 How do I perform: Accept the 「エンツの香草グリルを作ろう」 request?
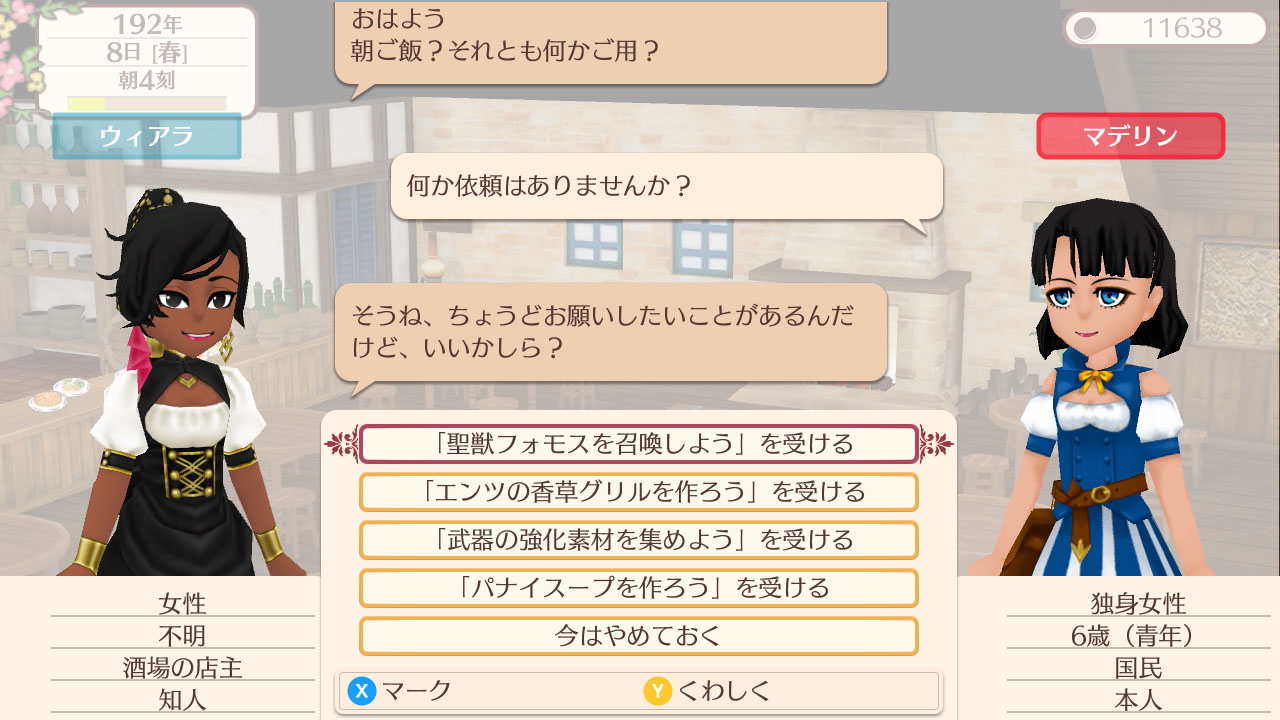(638, 492)
